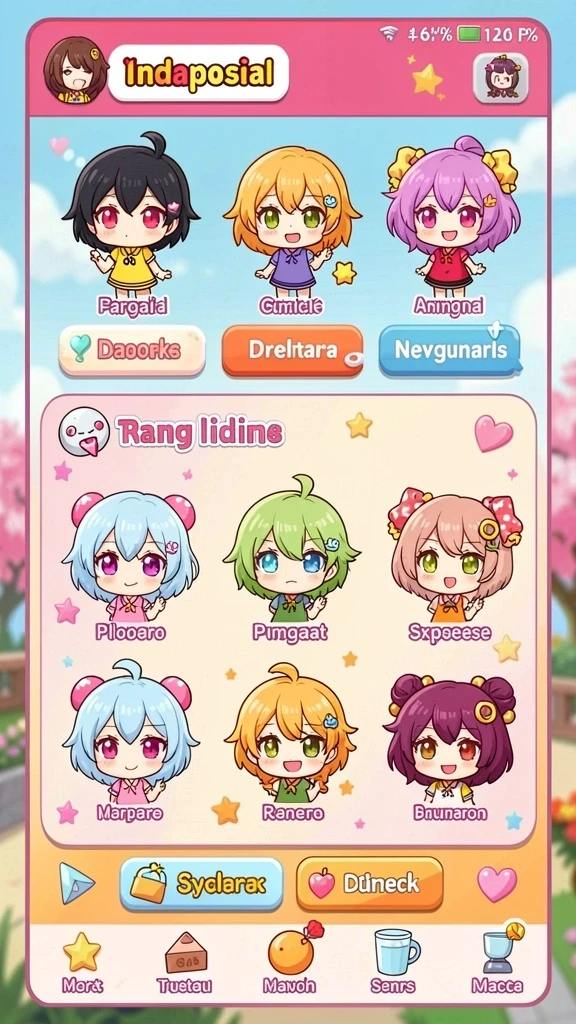The image size is (576, 1024).
Task: Switch to the Senrs tab
Action: 394,961
